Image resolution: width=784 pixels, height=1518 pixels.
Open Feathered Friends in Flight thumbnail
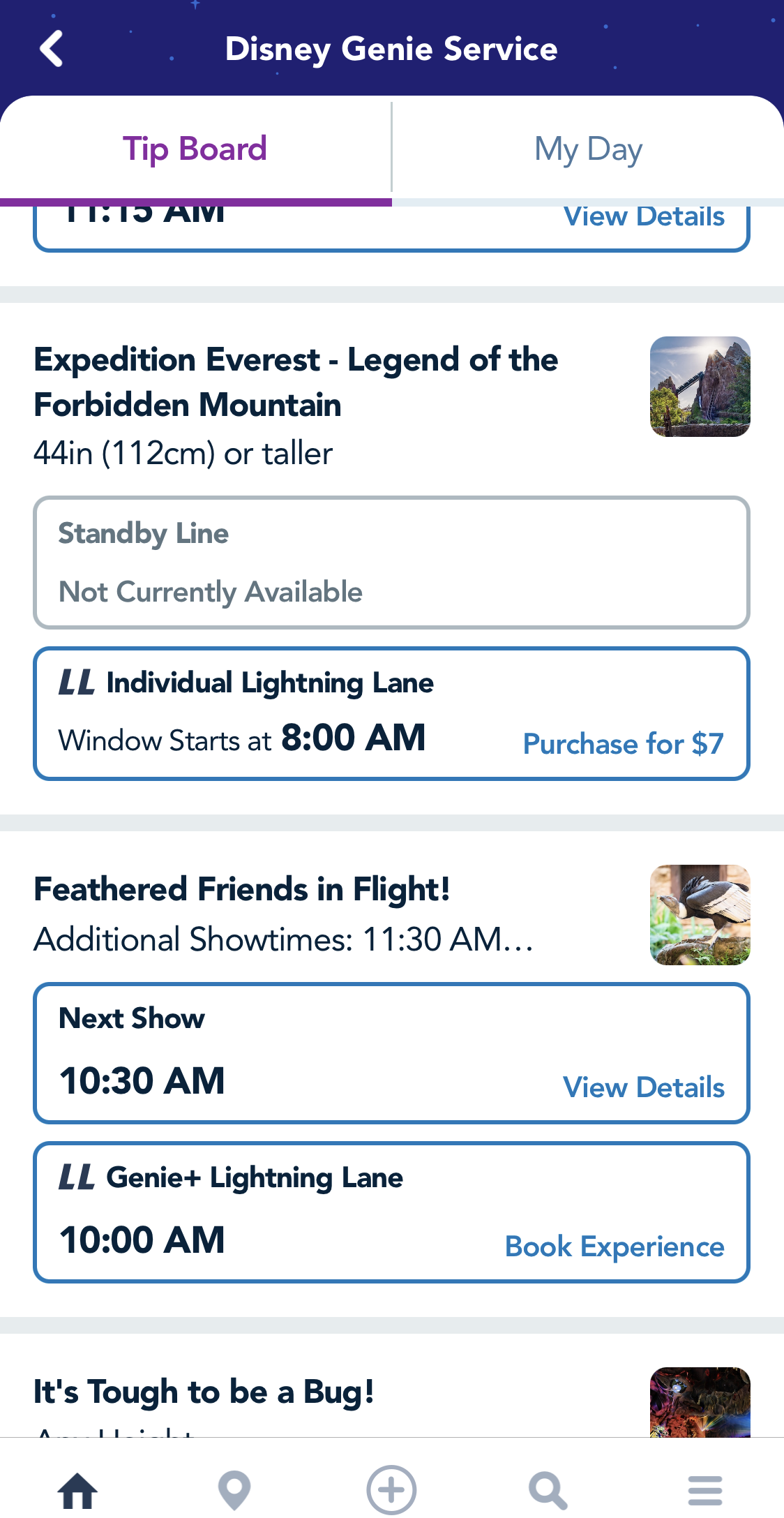700,915
